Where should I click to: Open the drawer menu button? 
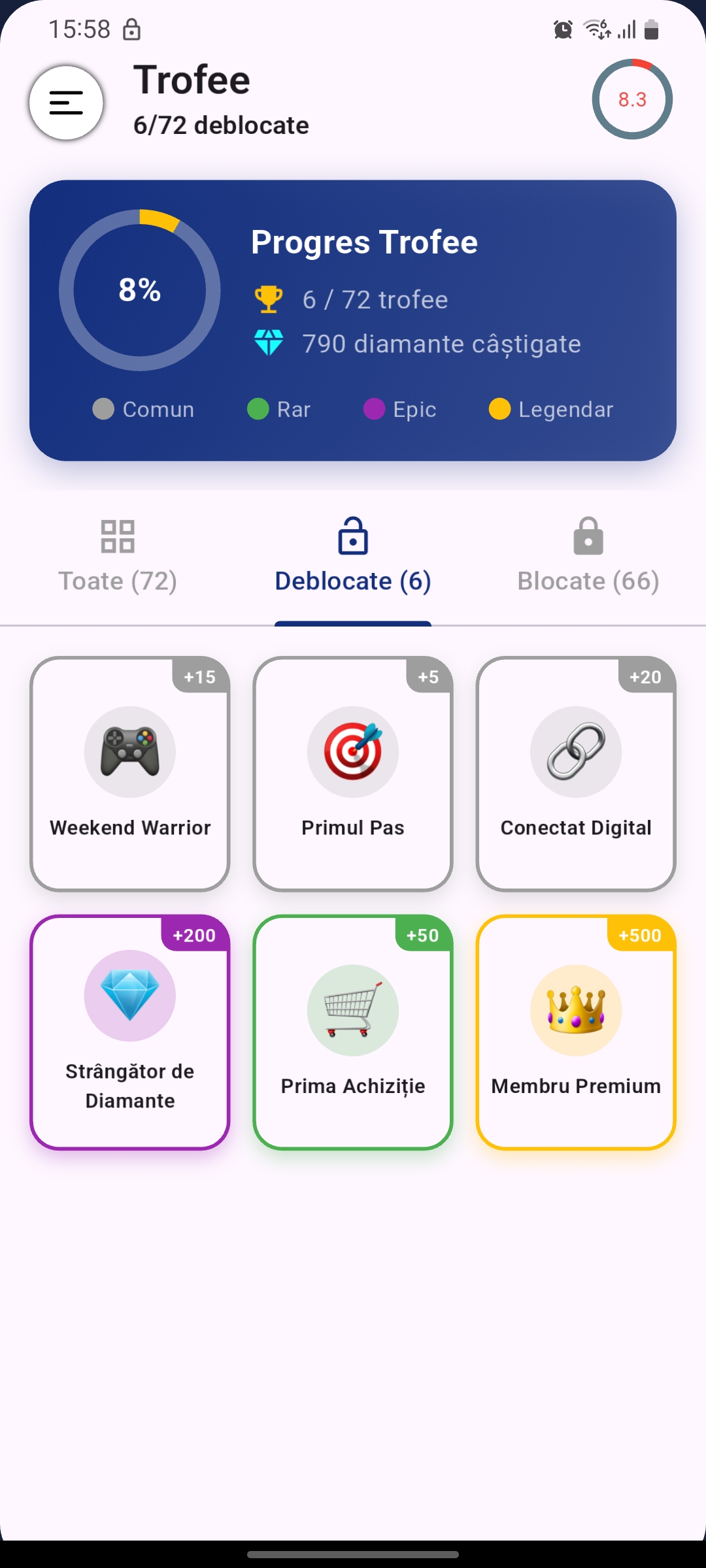click(x=66, y=103)
